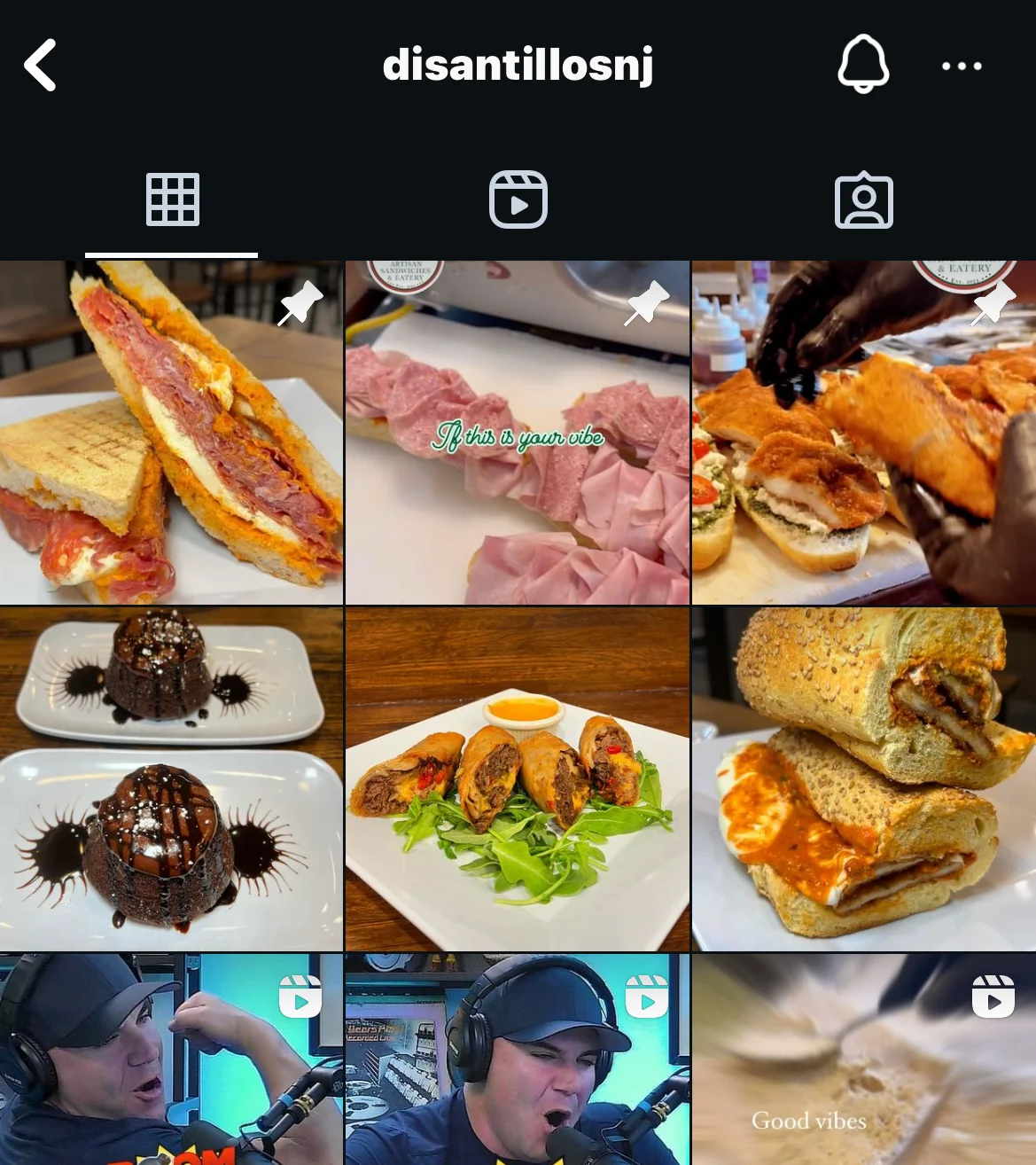
Task: View the chocolate lava cake post
Action: coord(171,778)
